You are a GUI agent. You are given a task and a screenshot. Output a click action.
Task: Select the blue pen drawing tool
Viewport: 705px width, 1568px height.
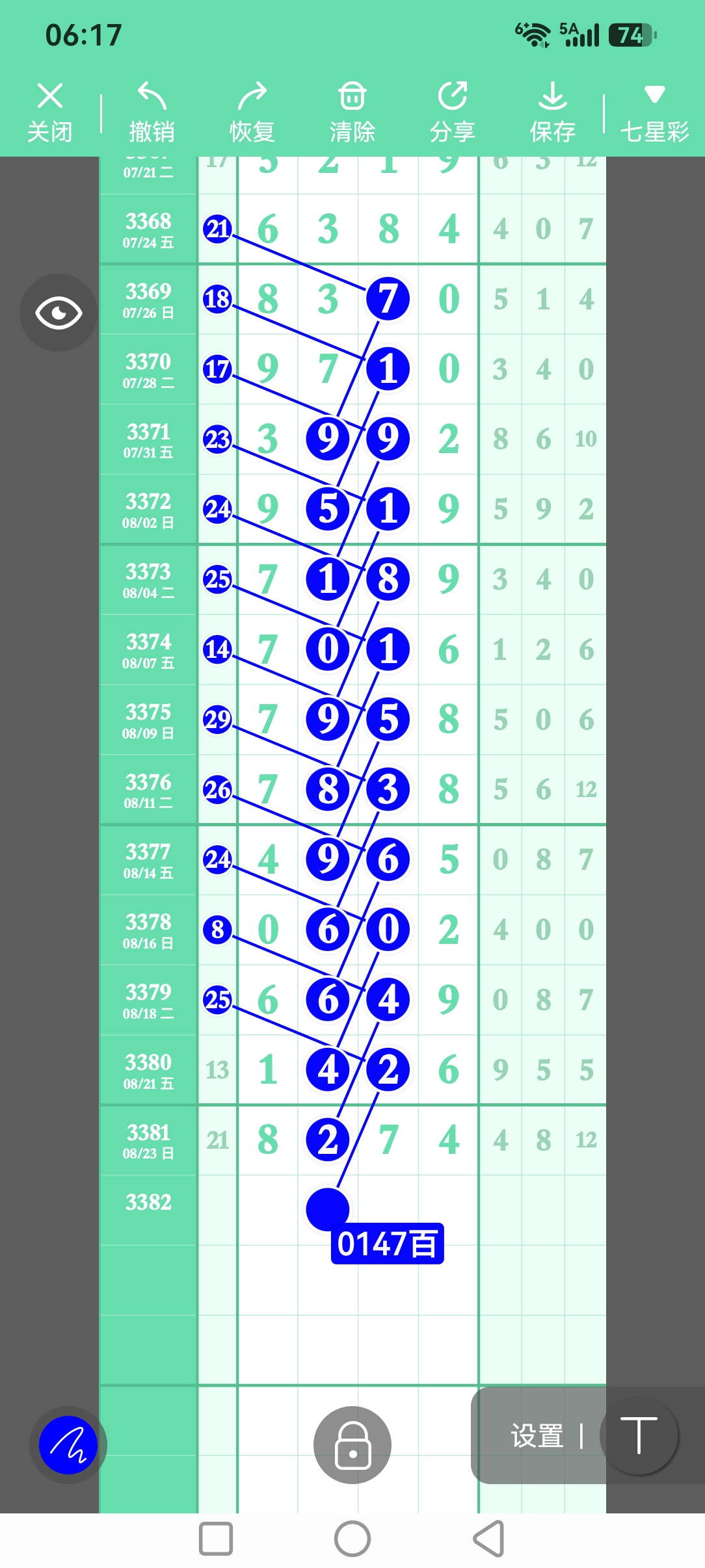tap(68, 1444)
